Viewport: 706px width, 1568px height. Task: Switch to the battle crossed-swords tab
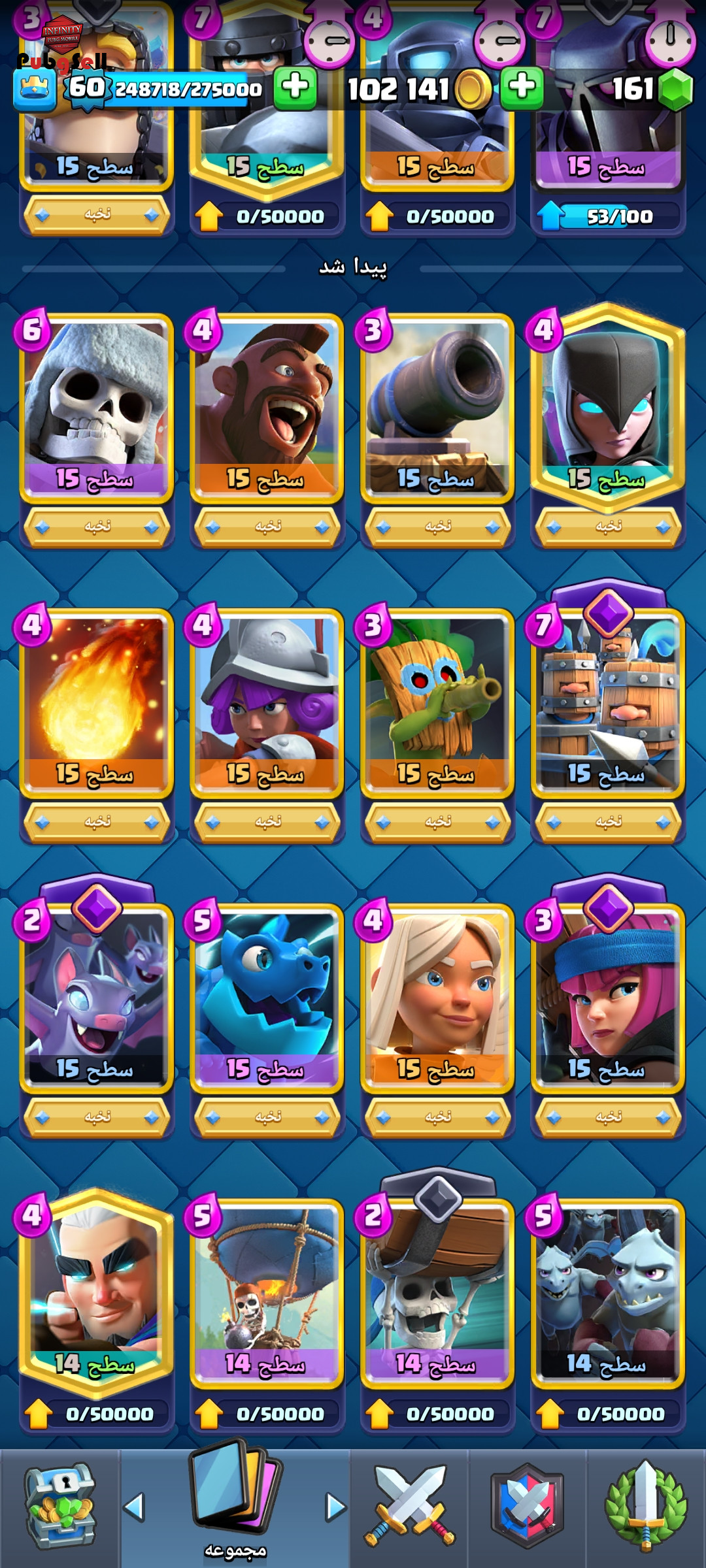(x=409, y=1507)
